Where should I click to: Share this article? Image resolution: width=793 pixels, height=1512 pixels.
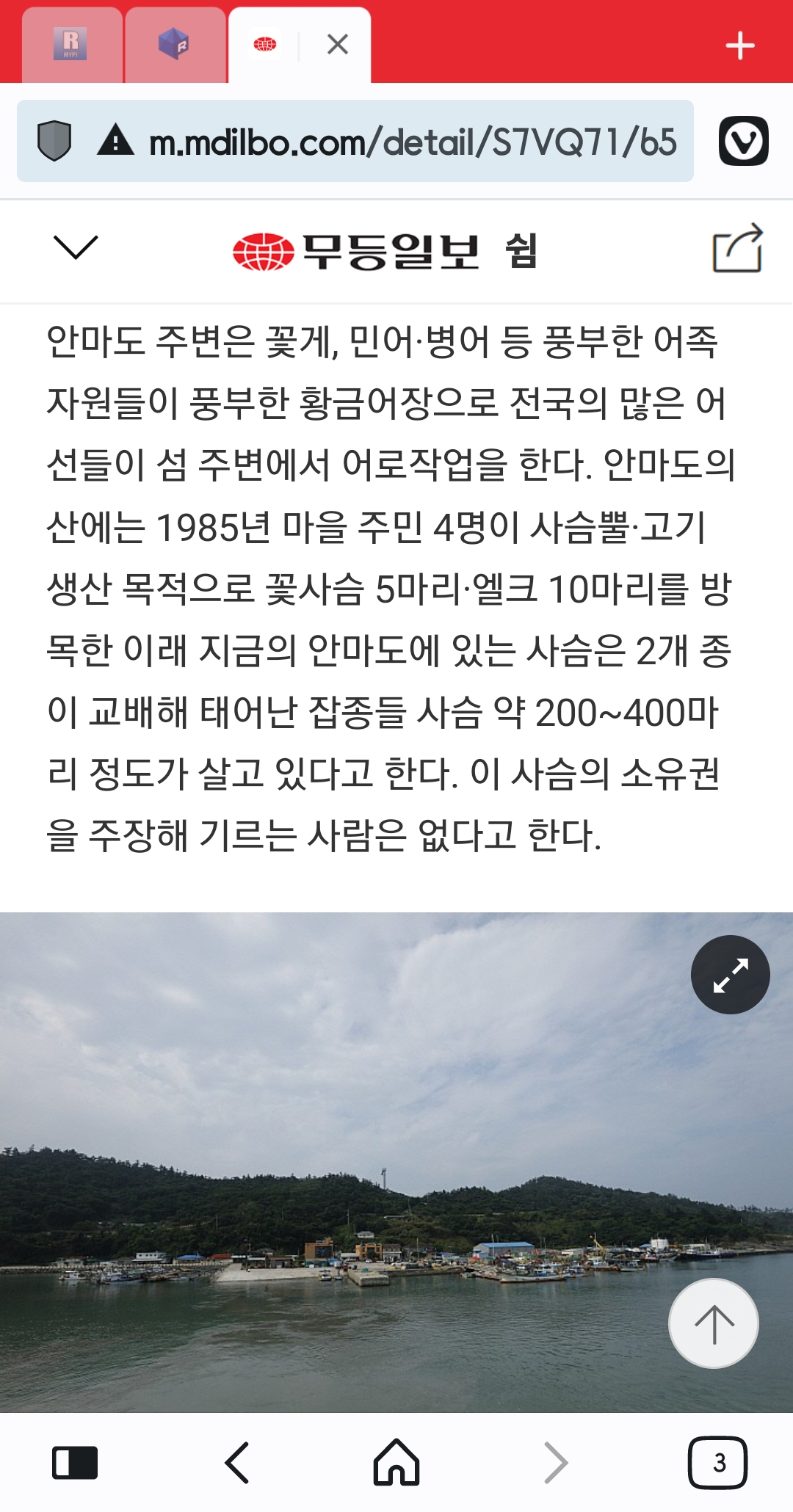(738, 248)
